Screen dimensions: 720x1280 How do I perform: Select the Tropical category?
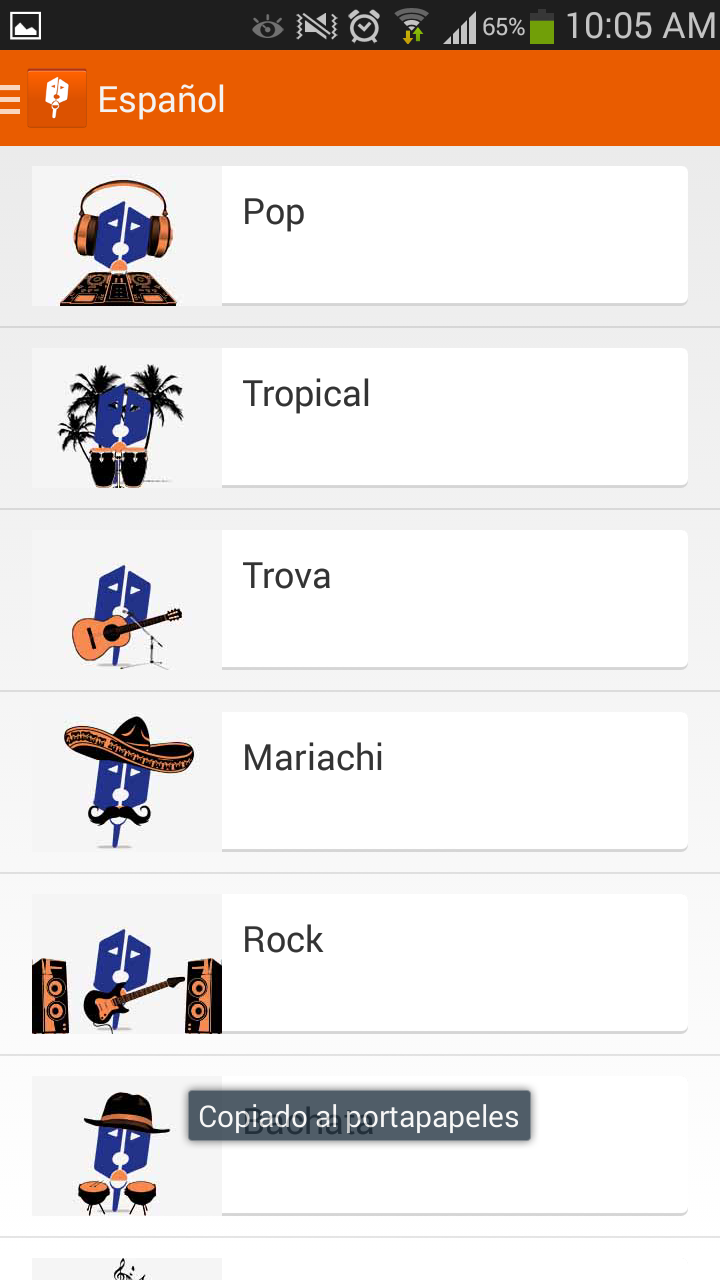tap(454, 417)
